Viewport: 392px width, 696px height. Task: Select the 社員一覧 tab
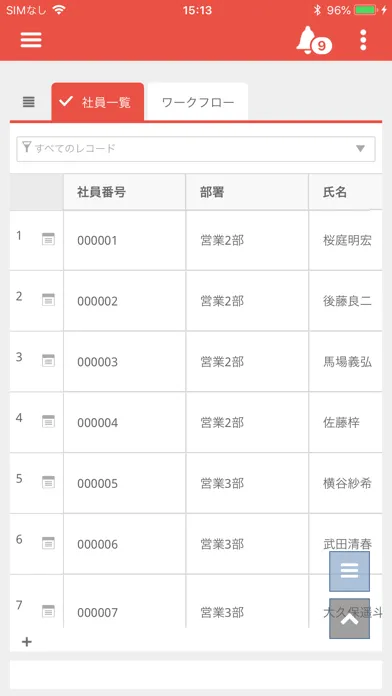tap(98, 102)
